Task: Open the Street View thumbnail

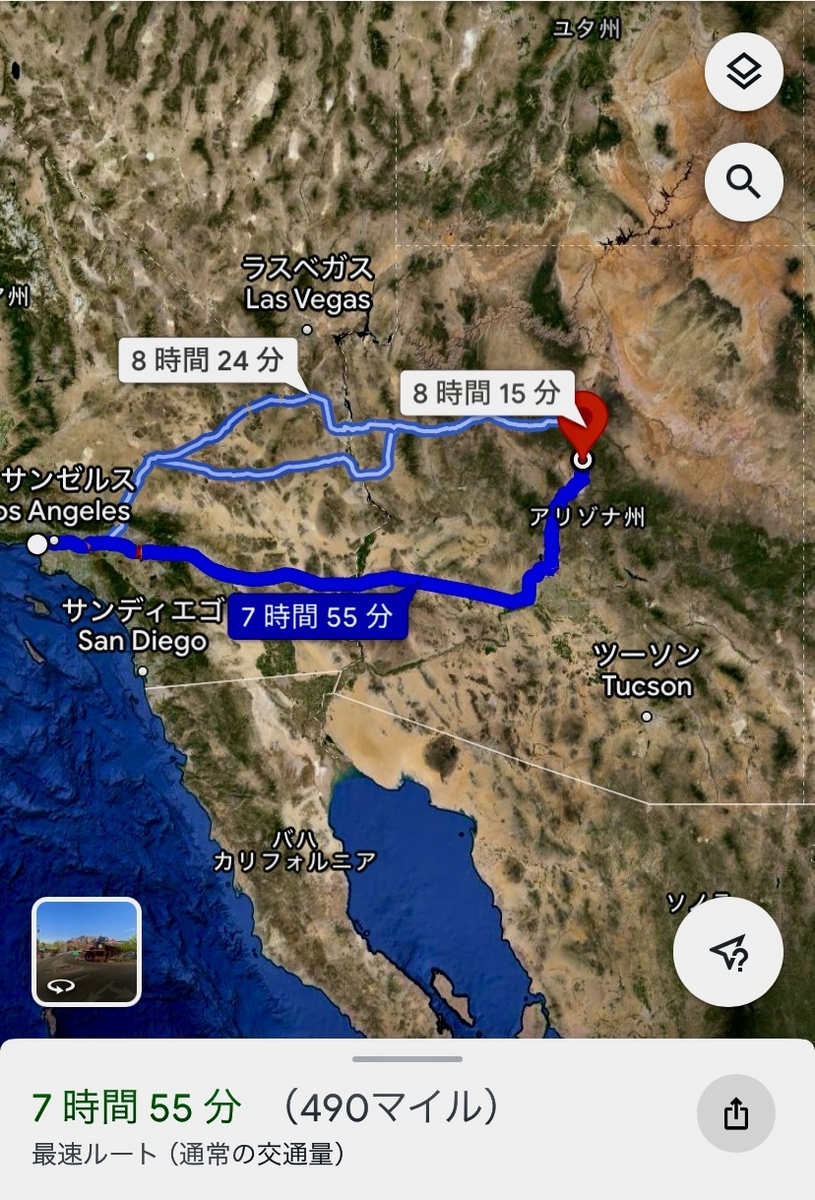Action: [87, 951]
